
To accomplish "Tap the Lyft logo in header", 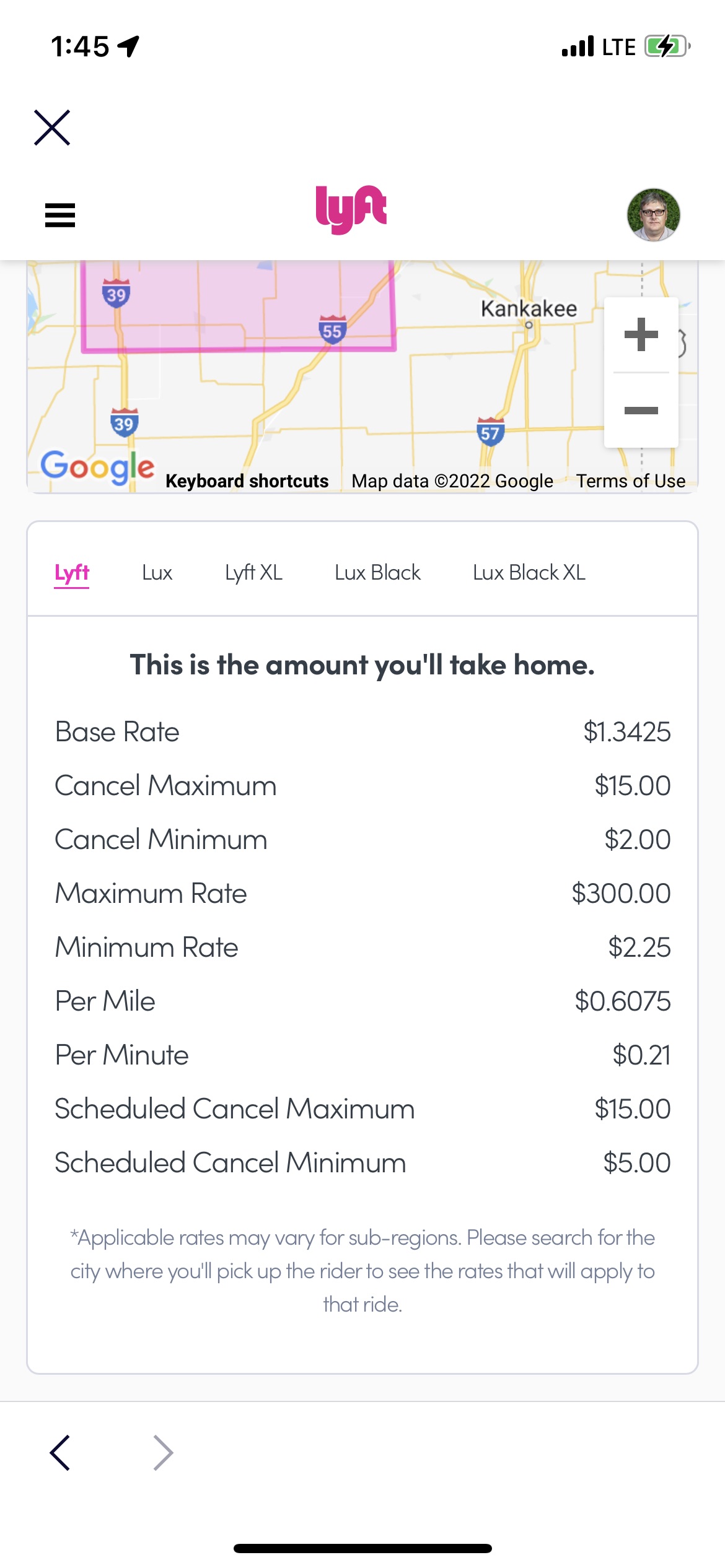I will pyautogui.click(x=351, y=209).
